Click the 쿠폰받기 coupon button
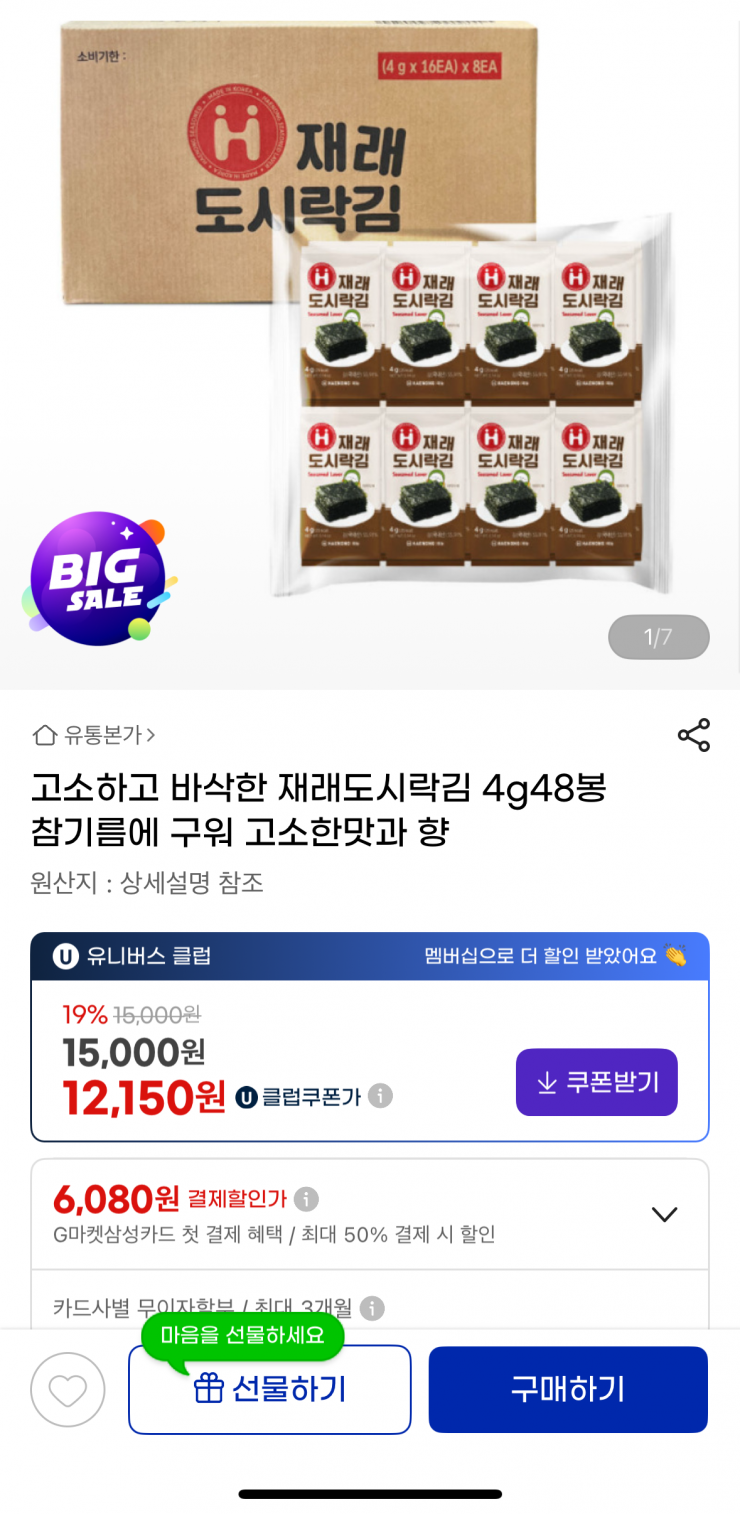This screenshot has height=1514, width=740. click(596, 1081)
